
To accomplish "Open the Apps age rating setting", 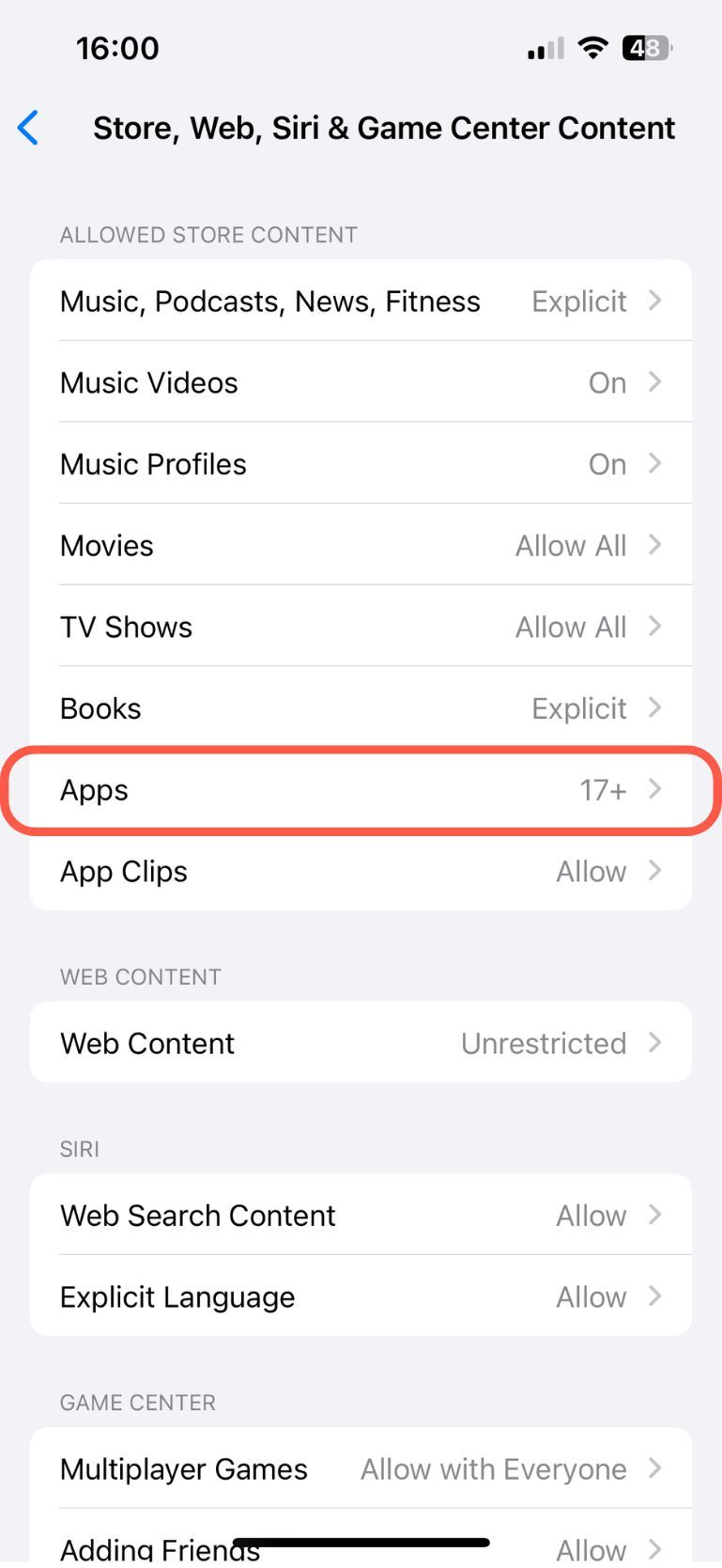I will (x=361, y=790).
